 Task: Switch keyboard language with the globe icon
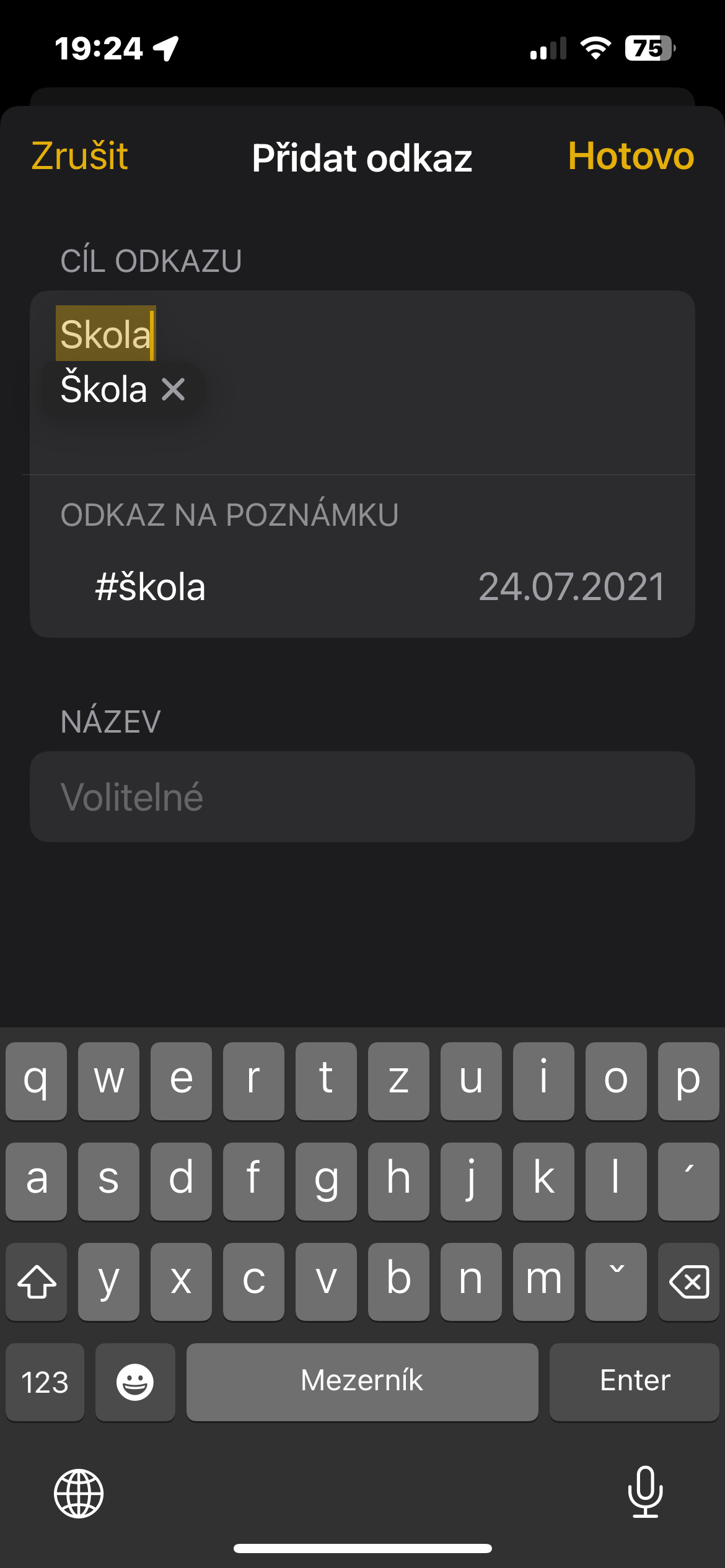(x=79, y=1493)
